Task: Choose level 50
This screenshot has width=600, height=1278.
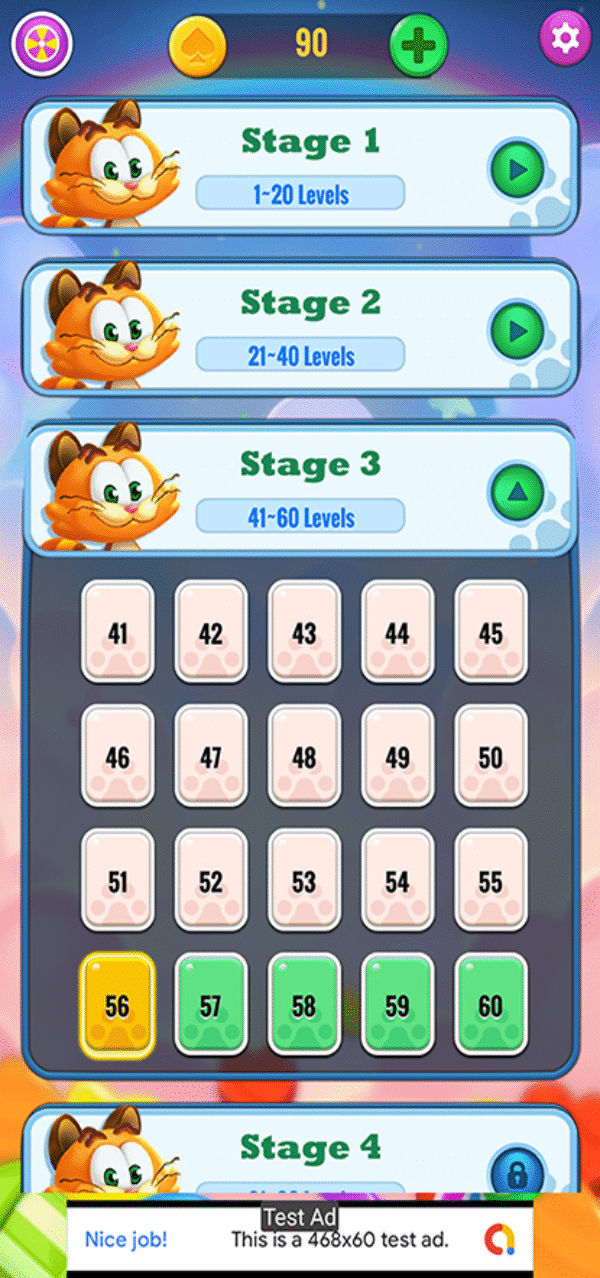Action: tap(490, 756)
